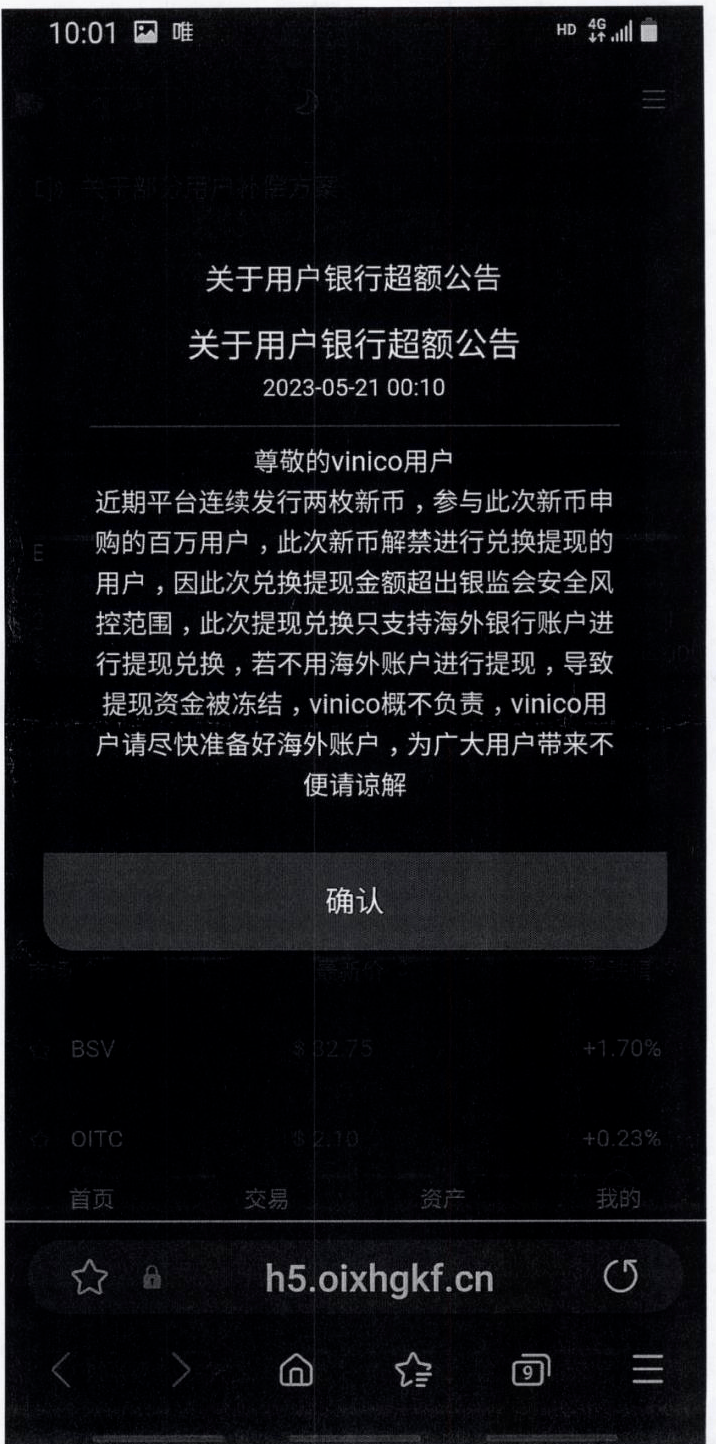Open the browser home page
This screenshot has height=1444, width=716.
coord(295,1372)
